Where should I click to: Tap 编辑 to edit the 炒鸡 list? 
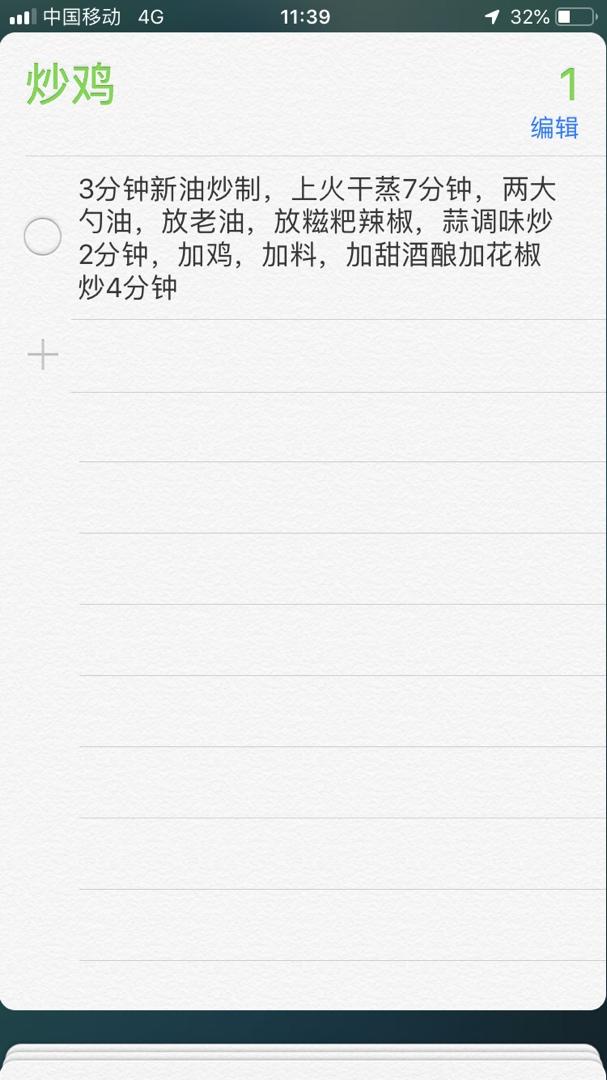tap(554, 128)
